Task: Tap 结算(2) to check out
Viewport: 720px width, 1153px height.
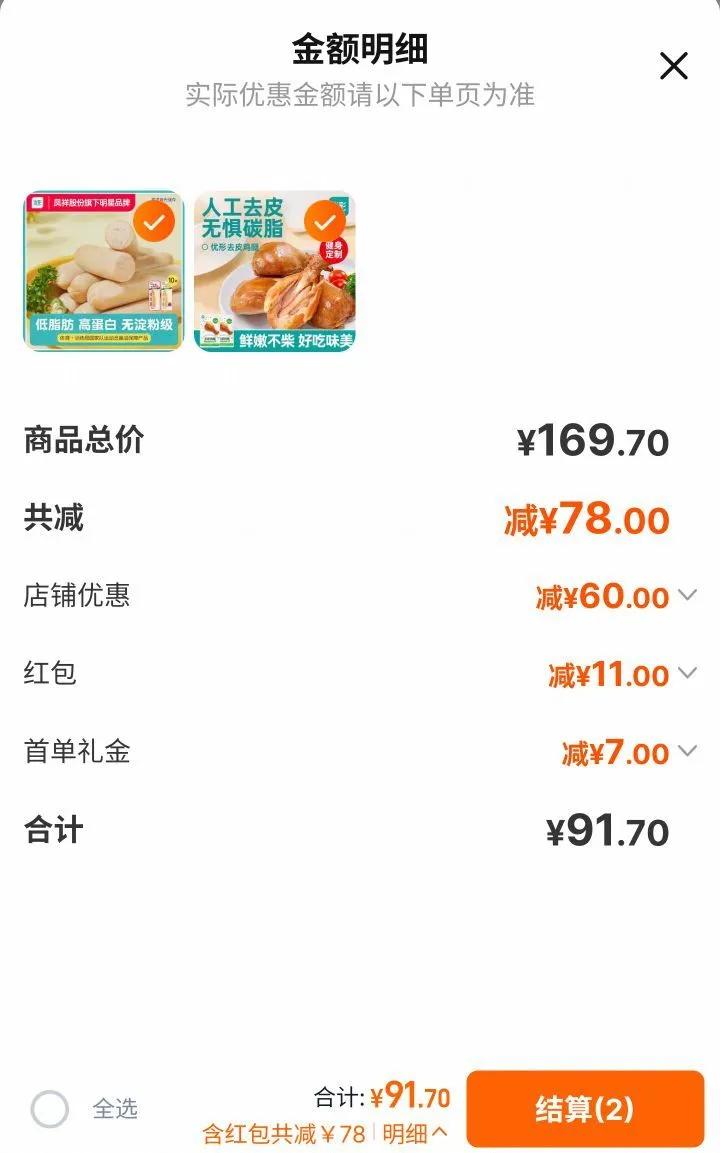Action: tap(585, 1109)
